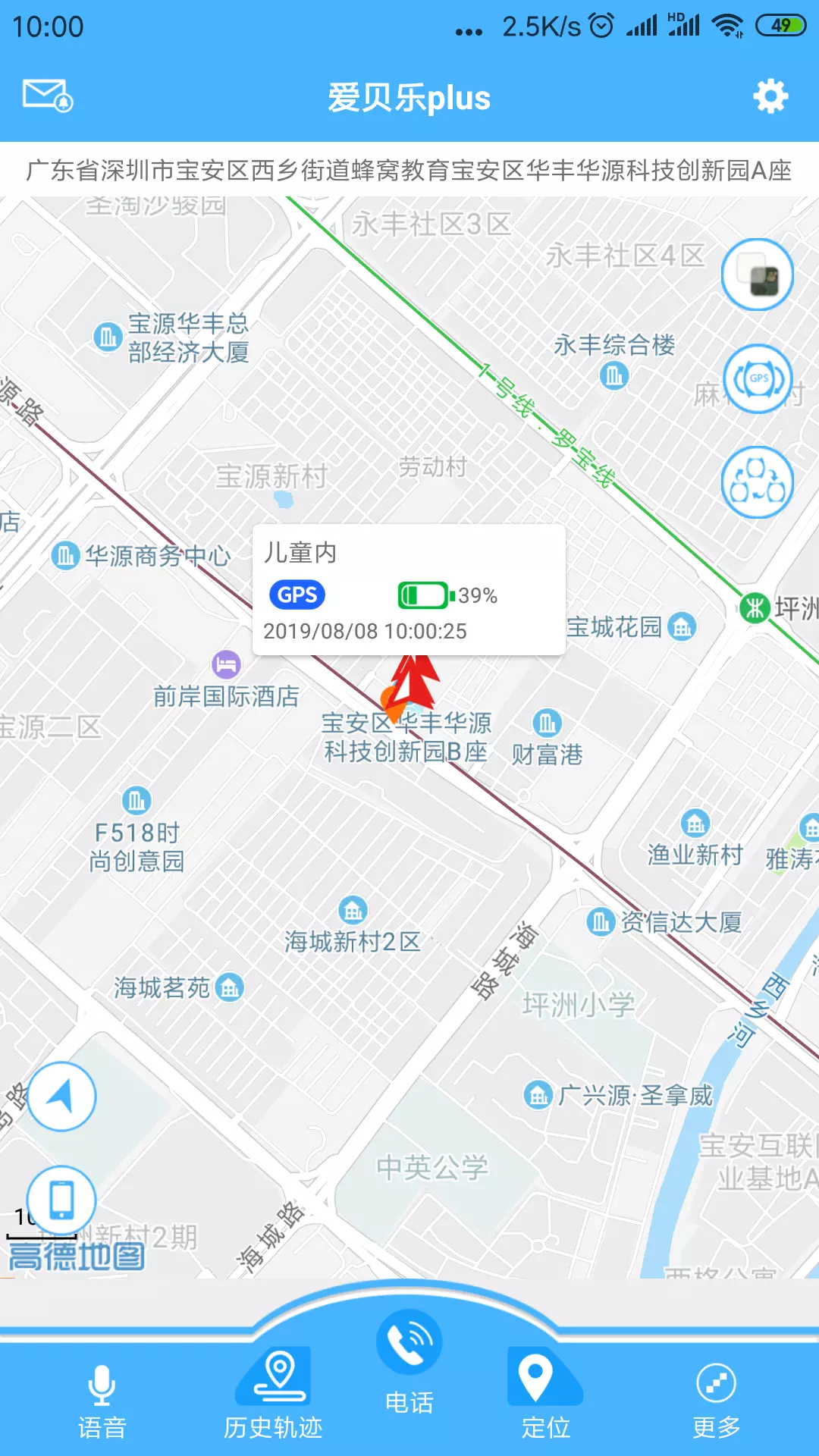The width and height of the screenshot is (819, 1456).
Task: Open settings via the gear icon
Action: (x=770, y=97)
